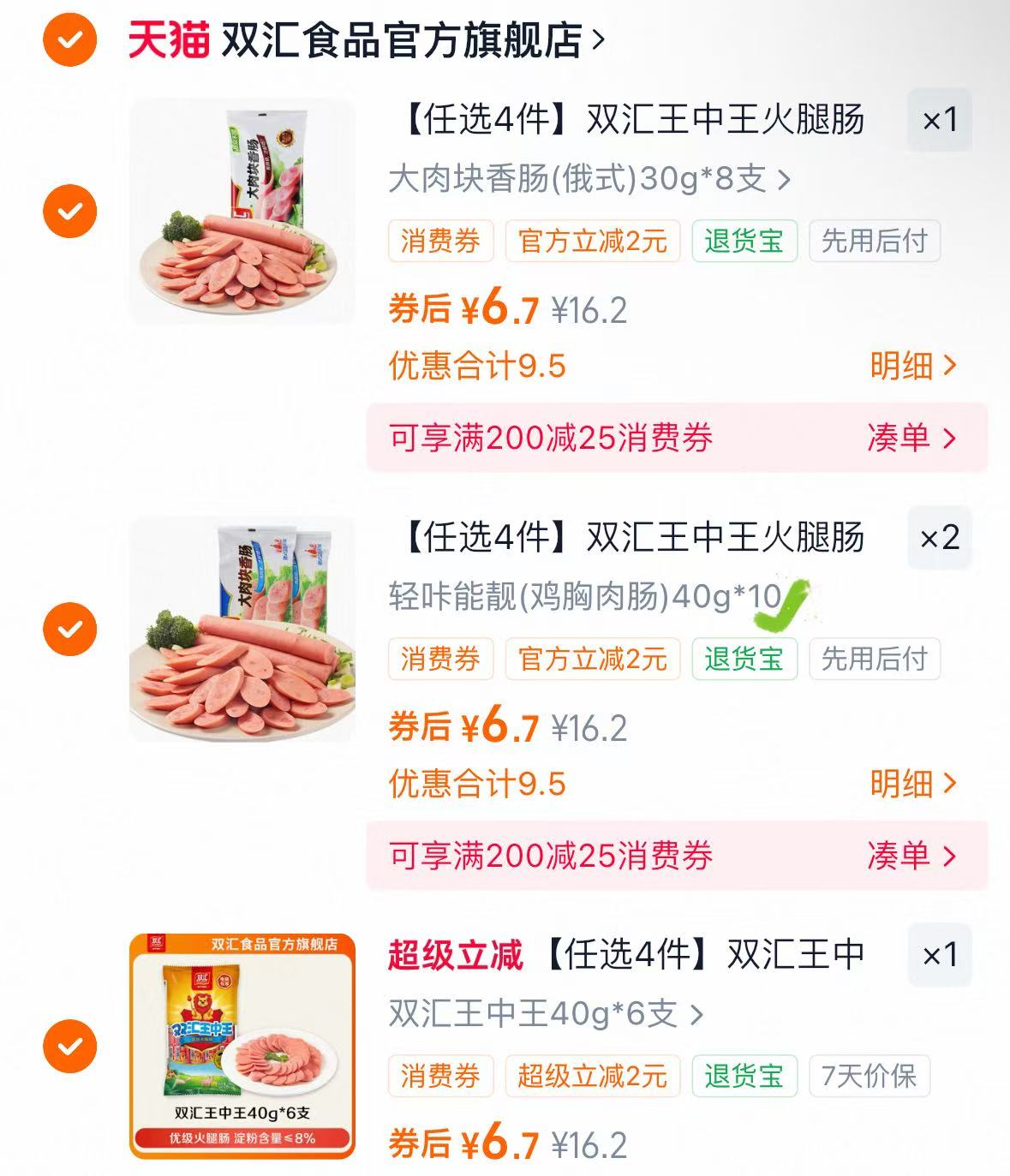Screen dimensions: 1010x1176
Task: Click the 7天价保 tag on the third product
Action: click(x=870, y=1078)
